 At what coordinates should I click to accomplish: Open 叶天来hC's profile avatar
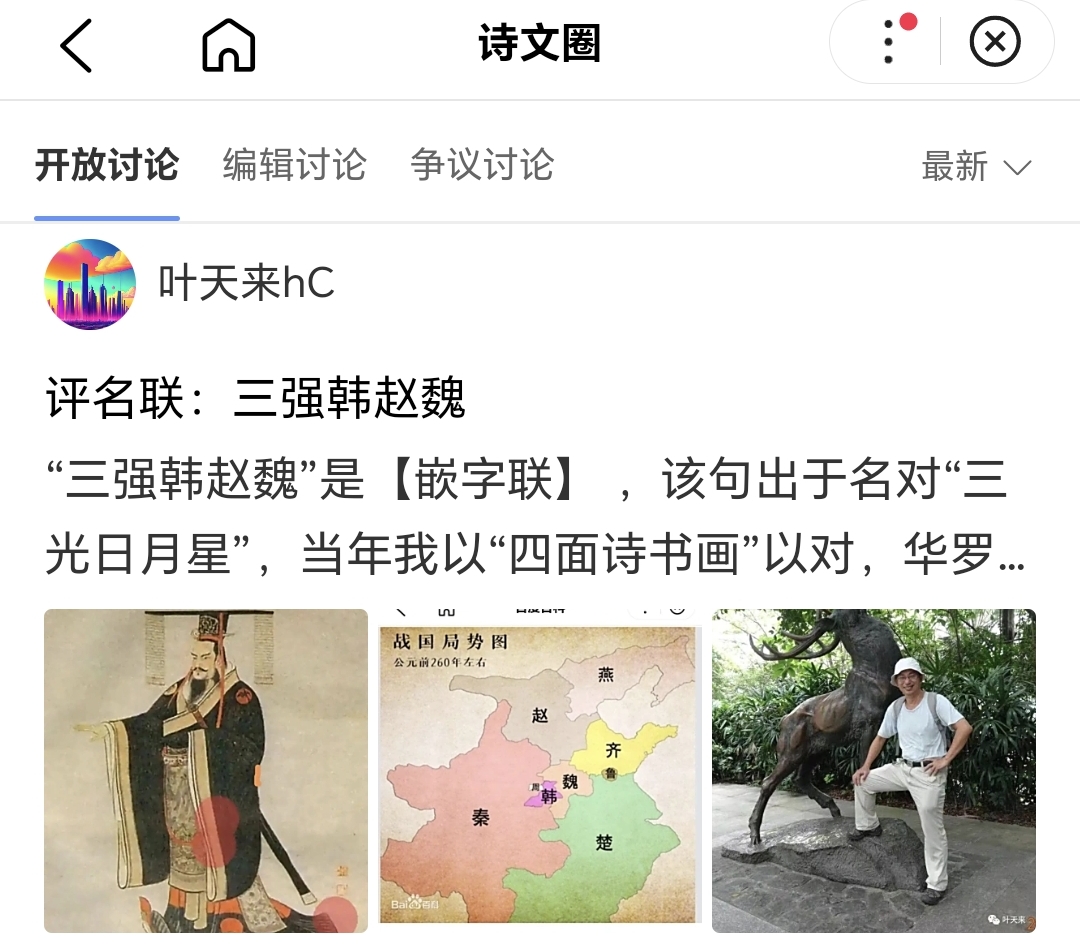click(90, 284)
